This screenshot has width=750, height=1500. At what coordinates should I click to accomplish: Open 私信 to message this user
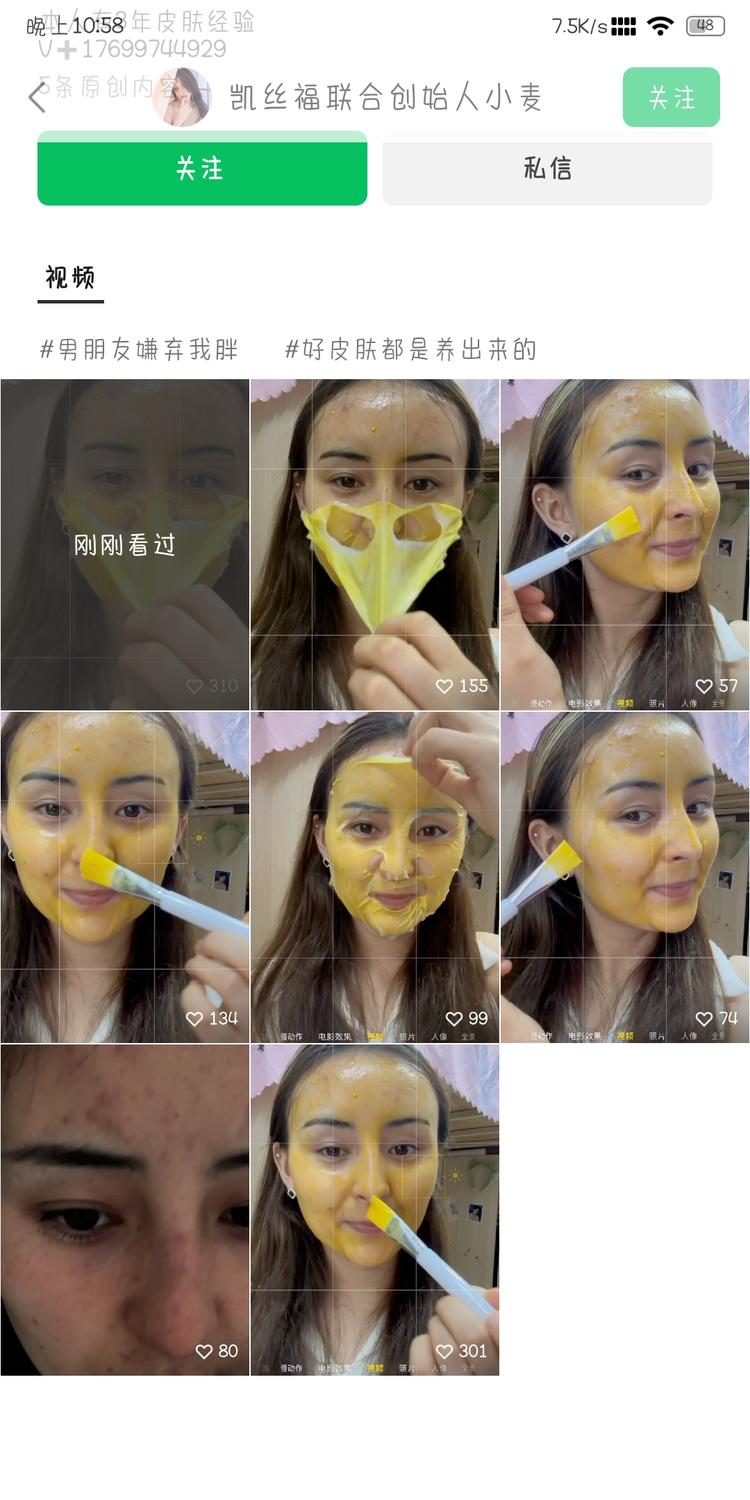point(547,169)
